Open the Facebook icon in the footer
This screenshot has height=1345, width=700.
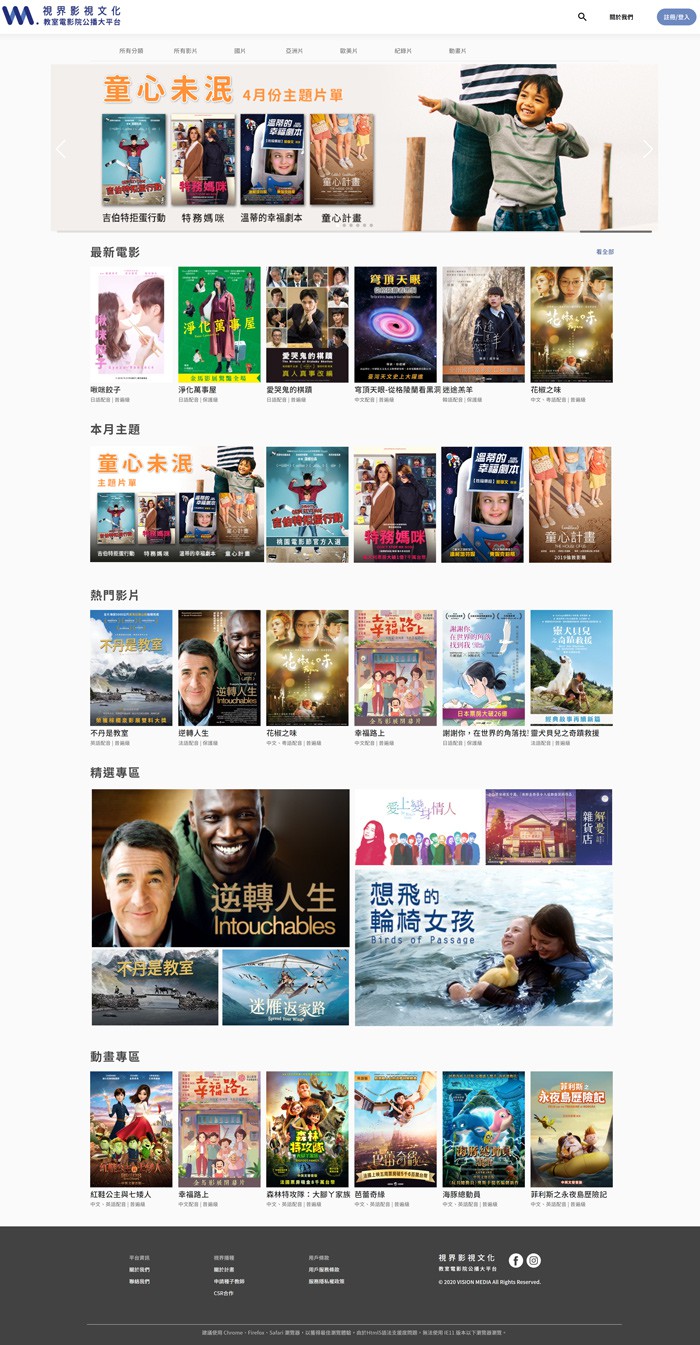516,1260
